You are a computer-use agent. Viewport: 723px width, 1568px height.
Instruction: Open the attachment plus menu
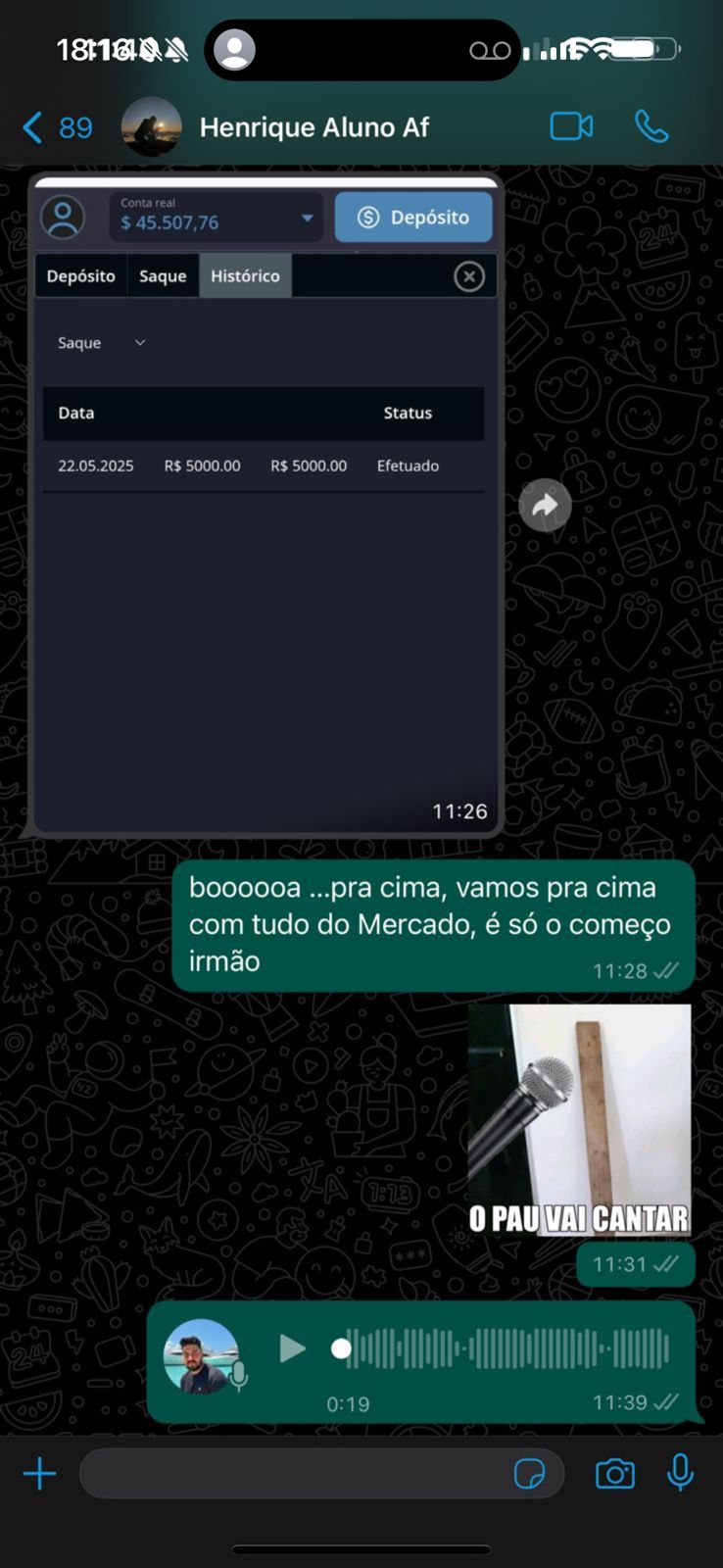pos(40,1474)
